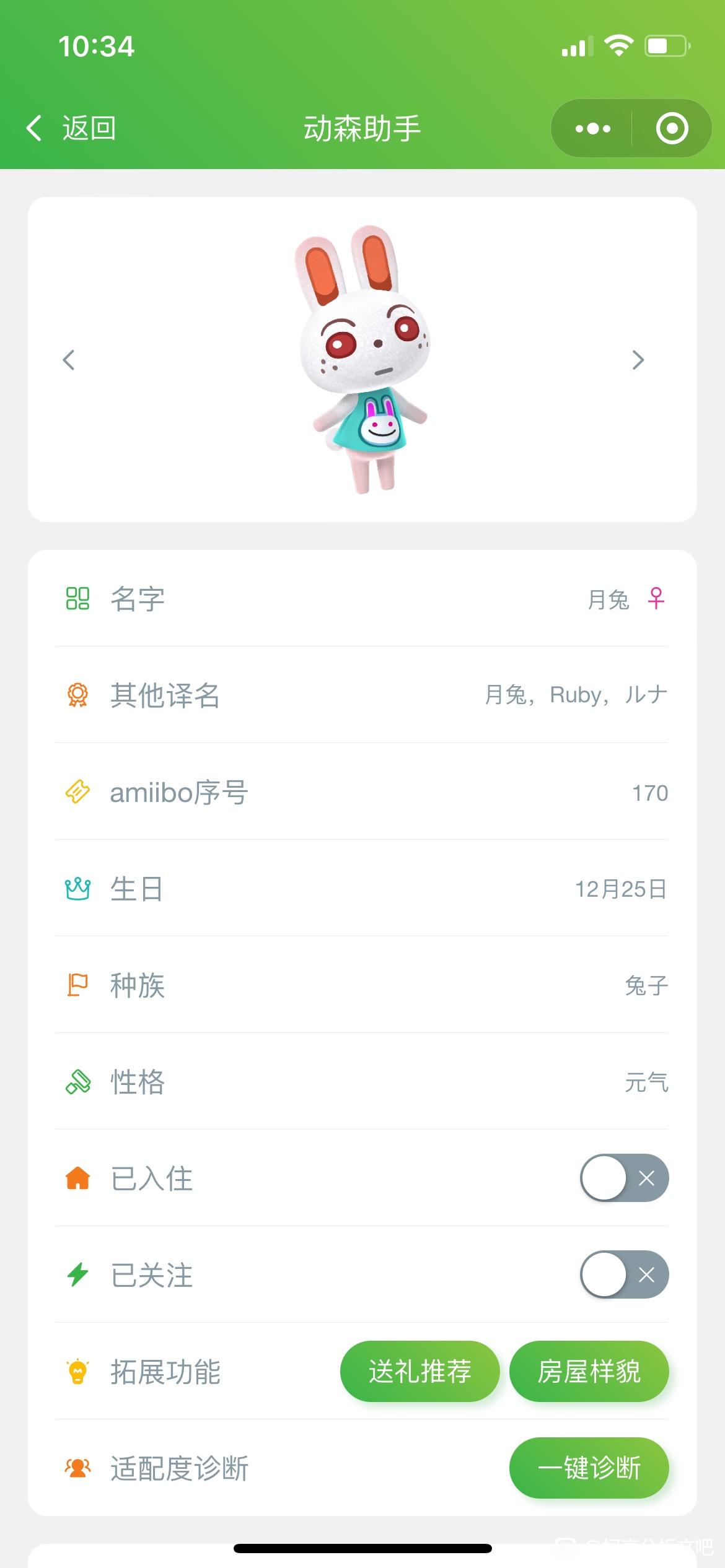View 房屋样貌 house appearance
The height and width of the screenshot is (1568, 725).
[x=589, y=1372]
